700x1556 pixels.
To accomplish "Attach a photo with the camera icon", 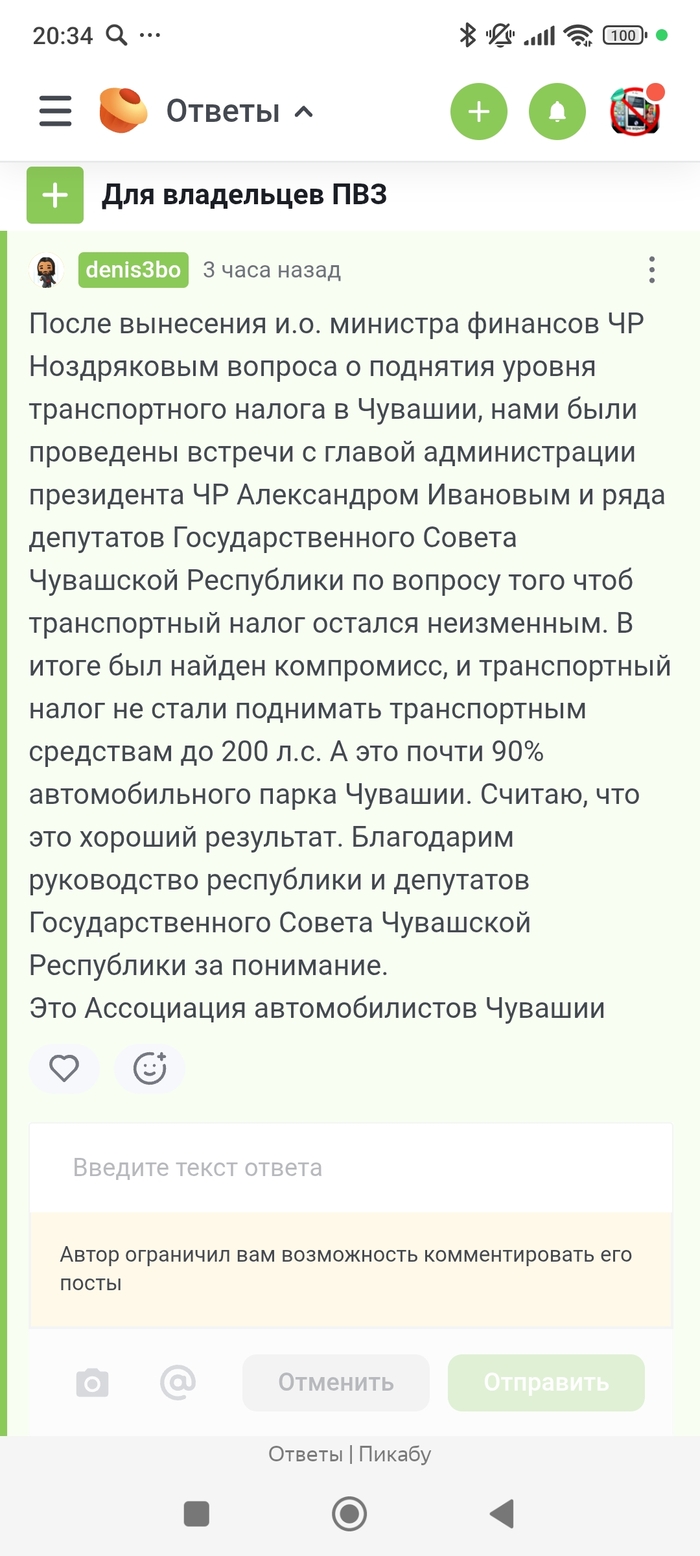I will click(92, 1383).
